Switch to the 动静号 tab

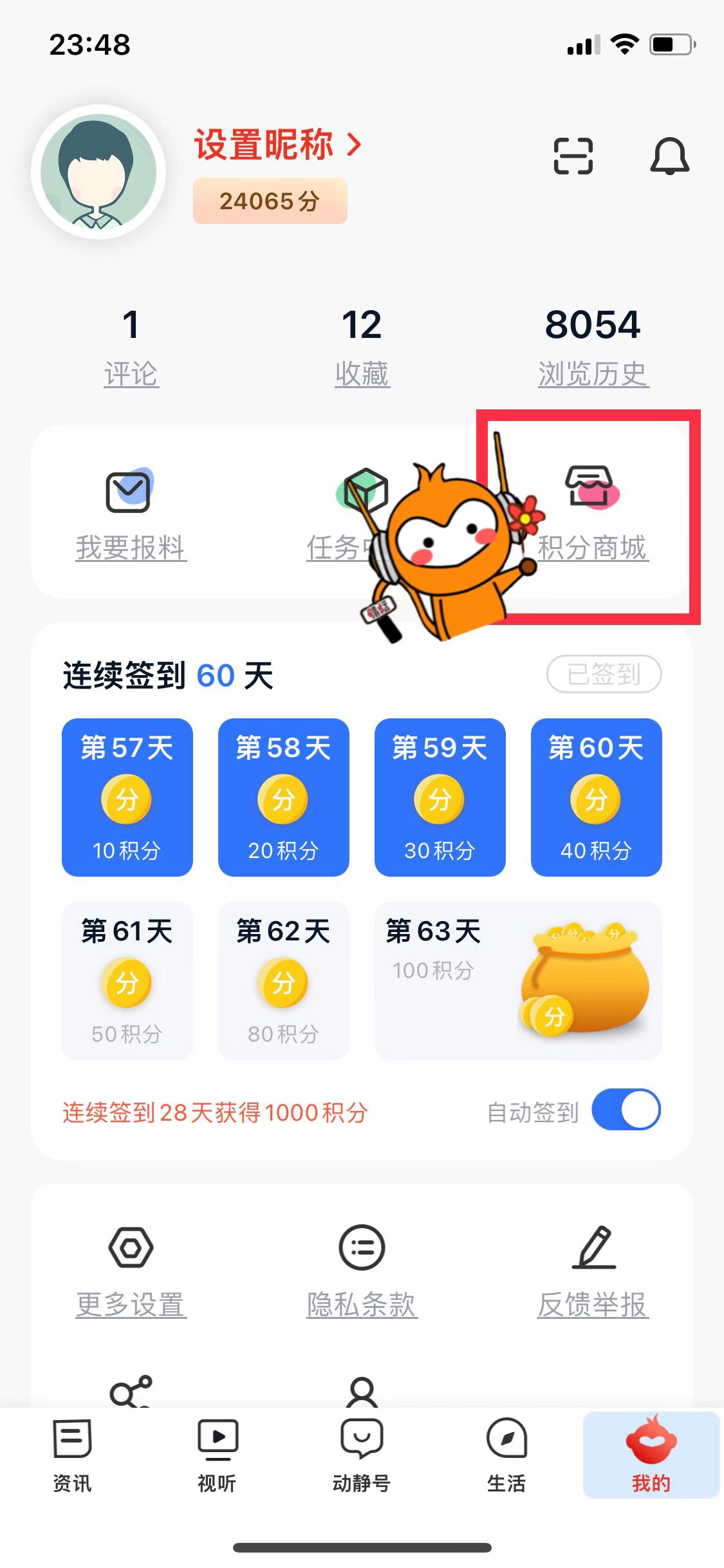point(362,1456)
